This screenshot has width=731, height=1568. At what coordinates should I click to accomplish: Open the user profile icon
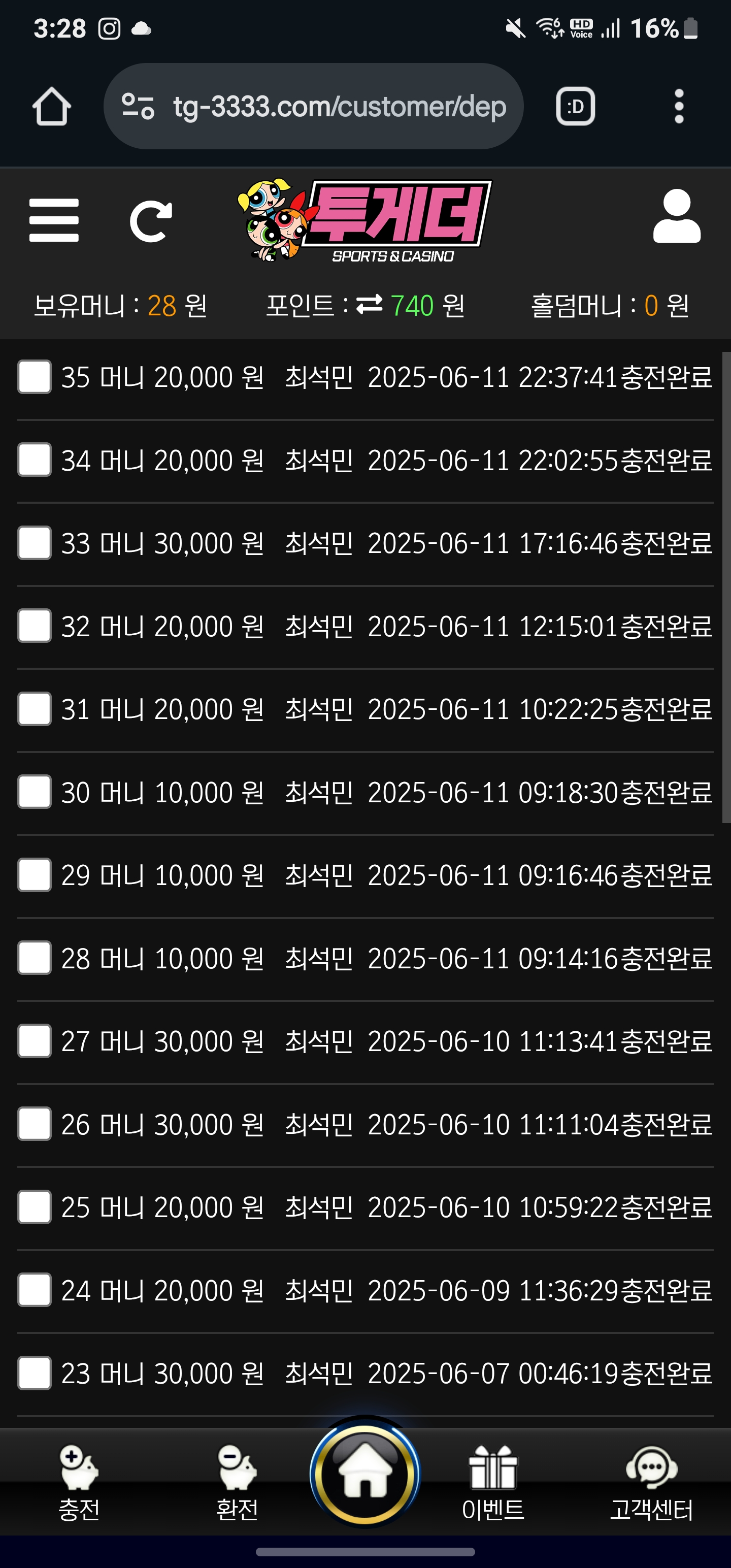676,217
